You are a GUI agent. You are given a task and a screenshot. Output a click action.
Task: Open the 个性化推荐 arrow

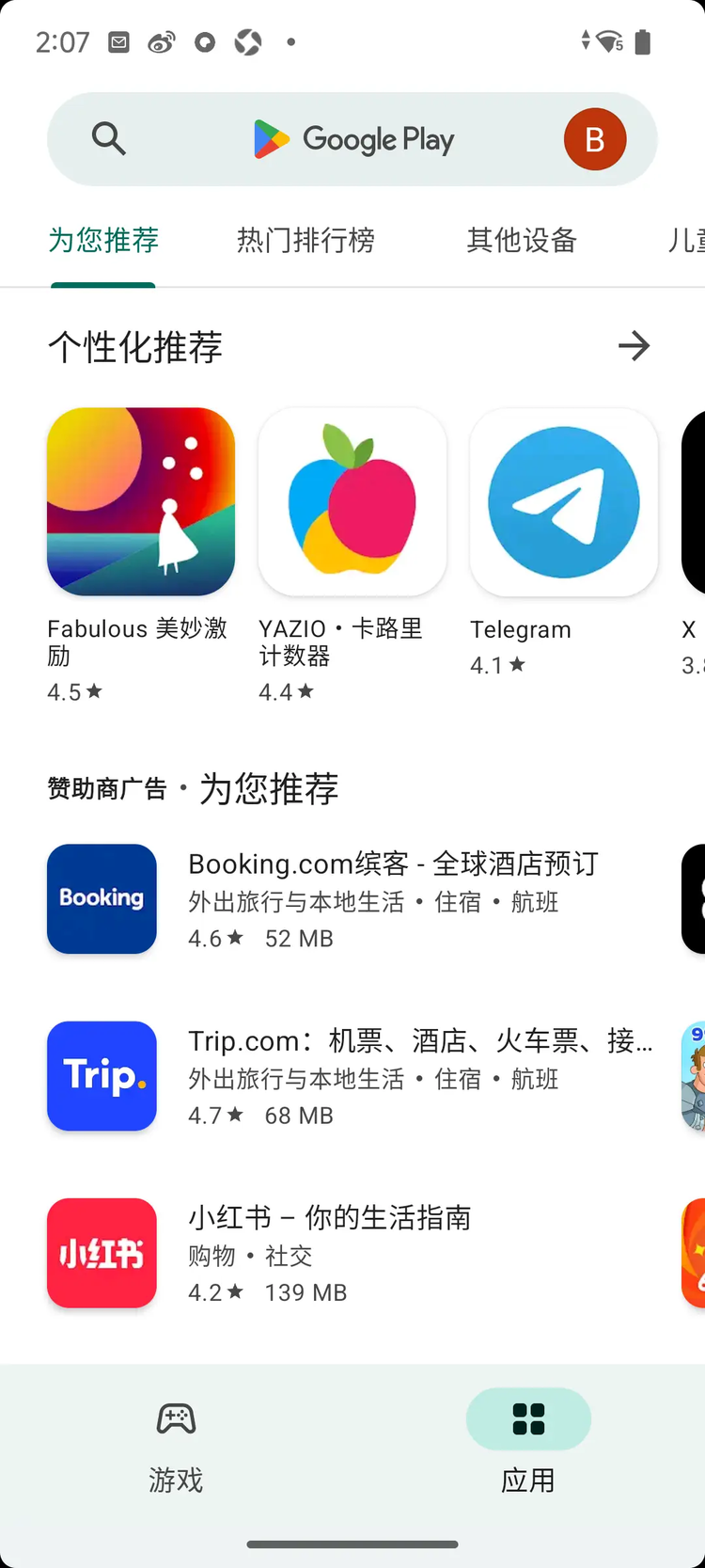pyautogui.click(x=634, y=346)
